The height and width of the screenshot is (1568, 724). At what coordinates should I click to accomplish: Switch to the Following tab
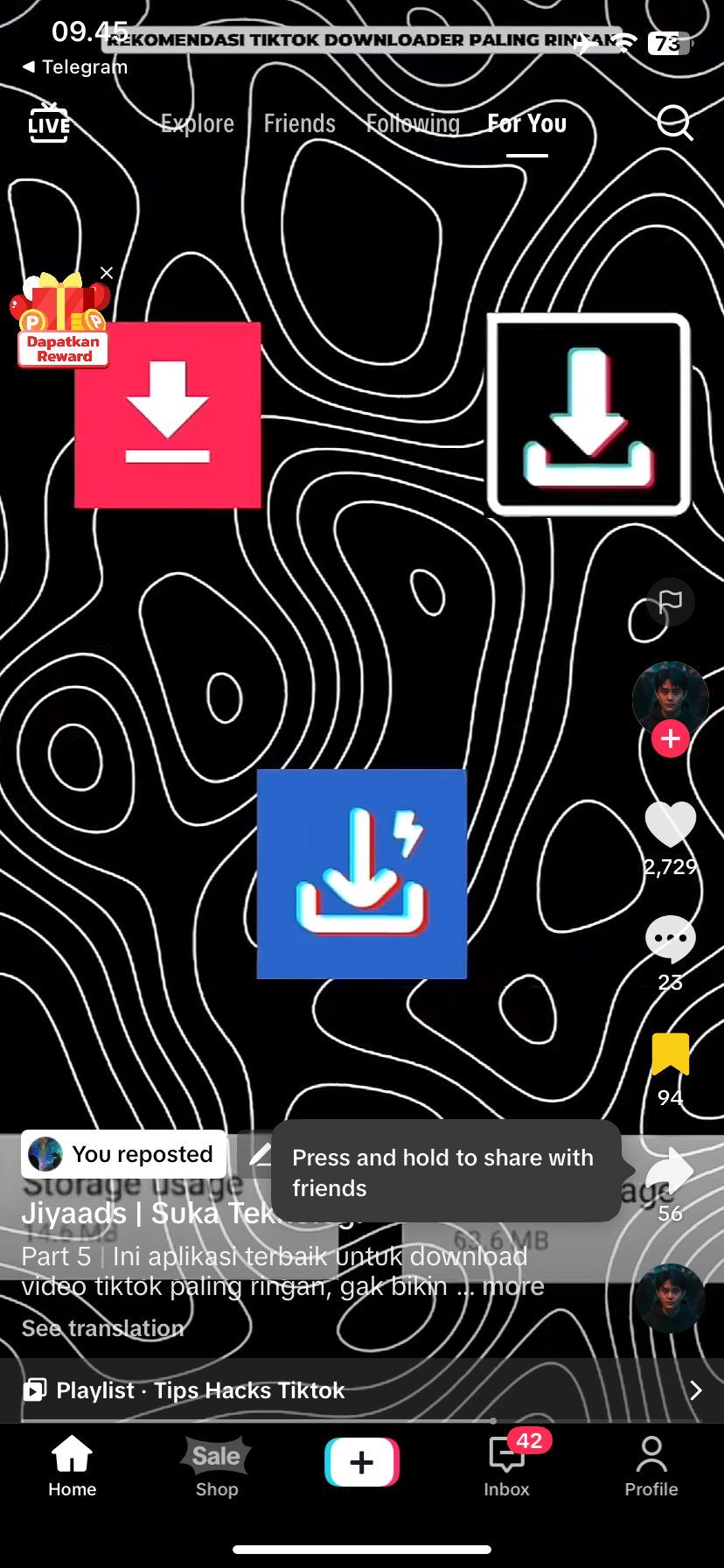point(413,124)
